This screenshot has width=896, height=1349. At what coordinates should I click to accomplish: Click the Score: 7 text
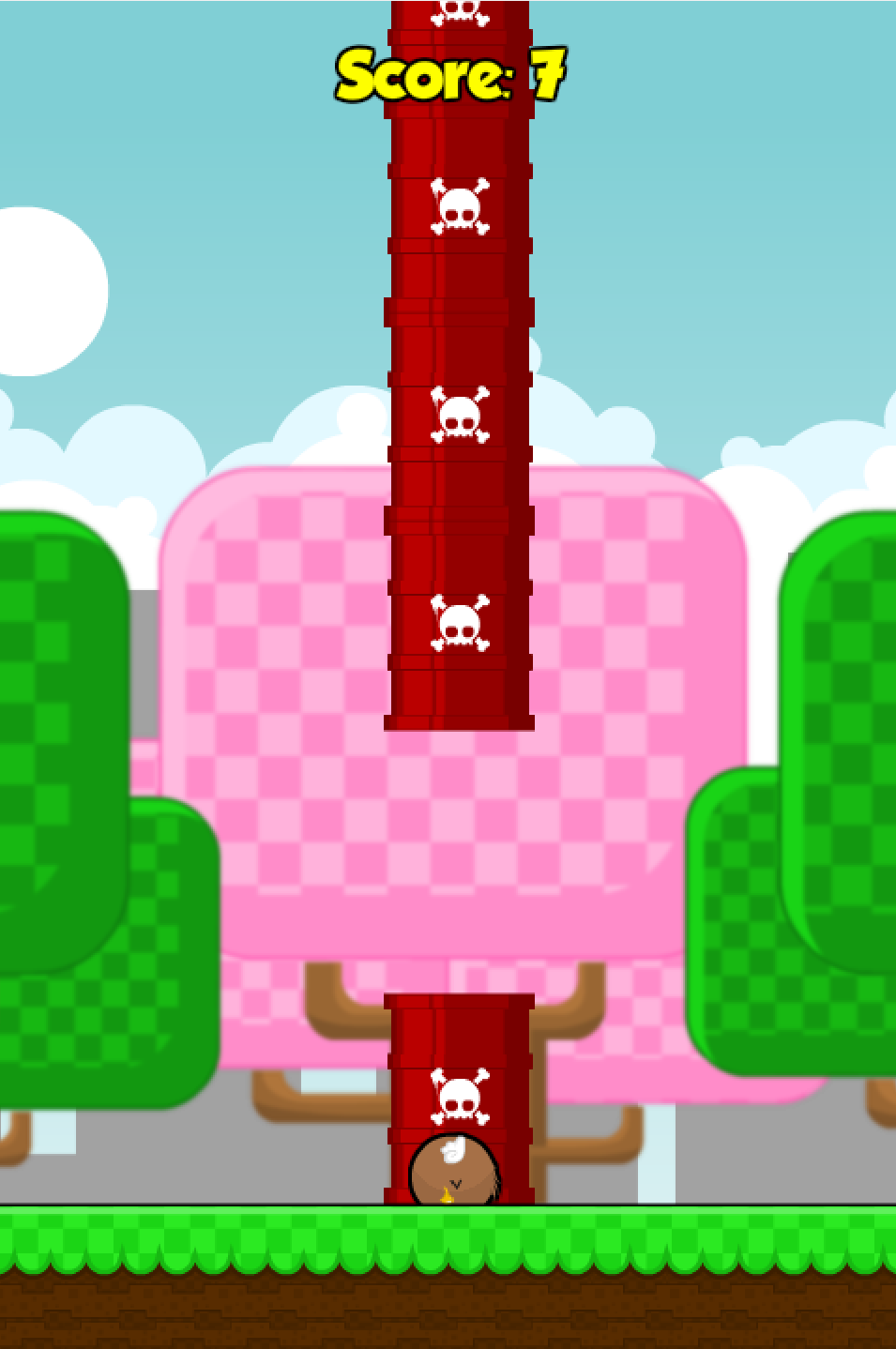click(x=450, y=75)
